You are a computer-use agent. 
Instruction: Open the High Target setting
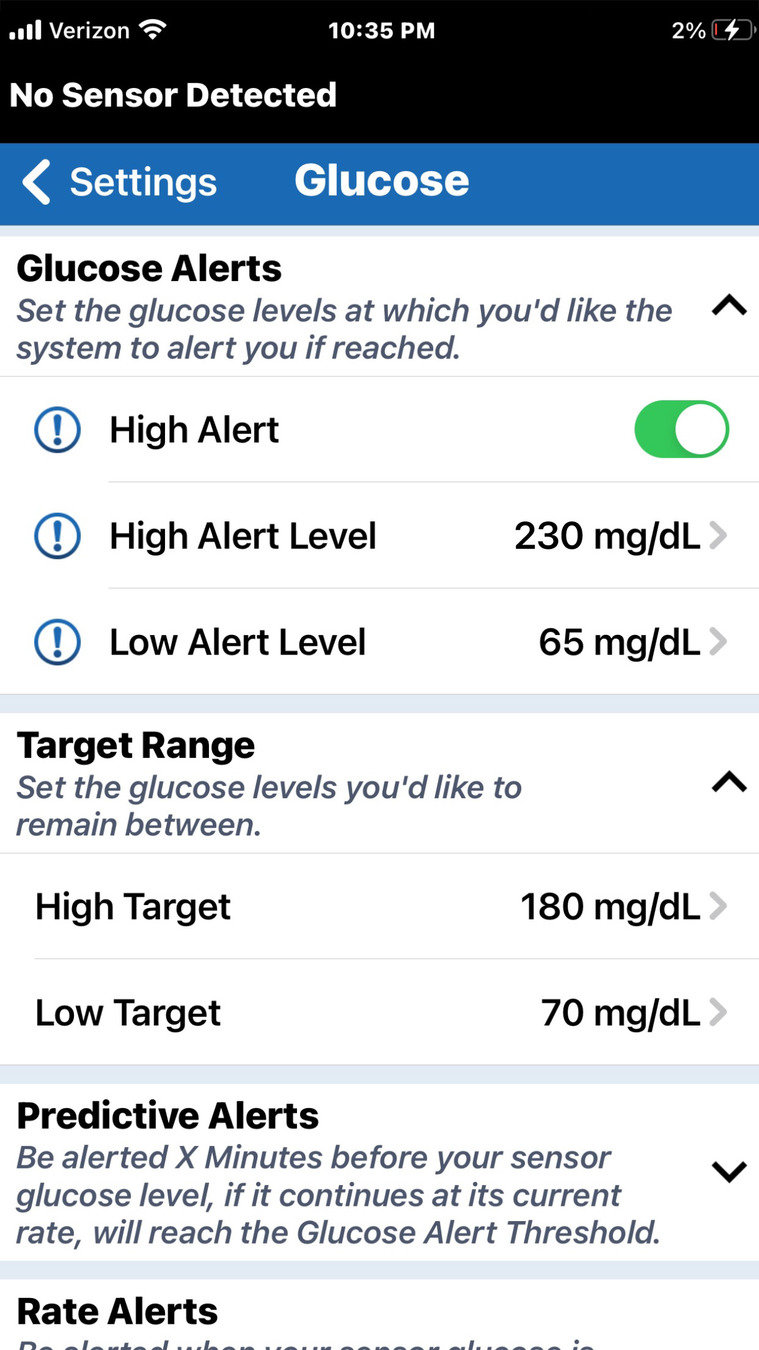tap(380, 906)
